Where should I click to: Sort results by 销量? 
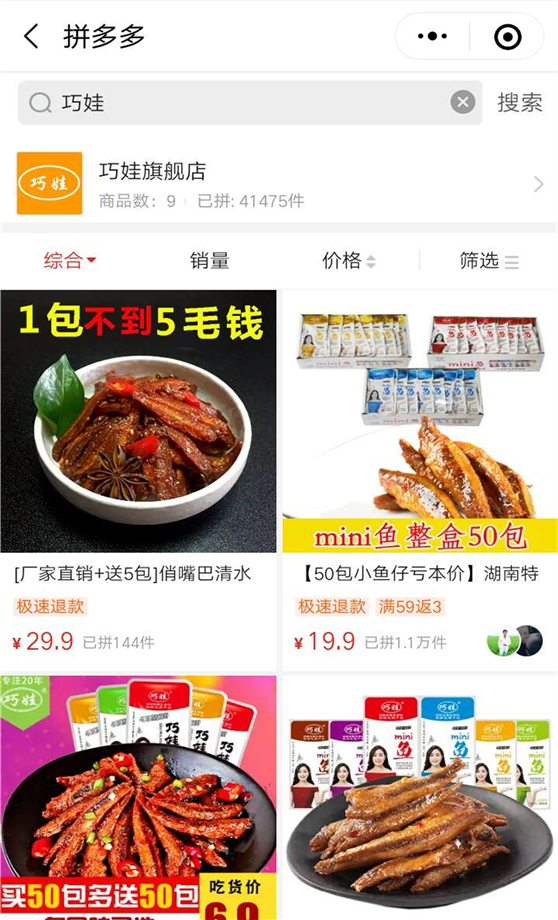coord(209,261)
